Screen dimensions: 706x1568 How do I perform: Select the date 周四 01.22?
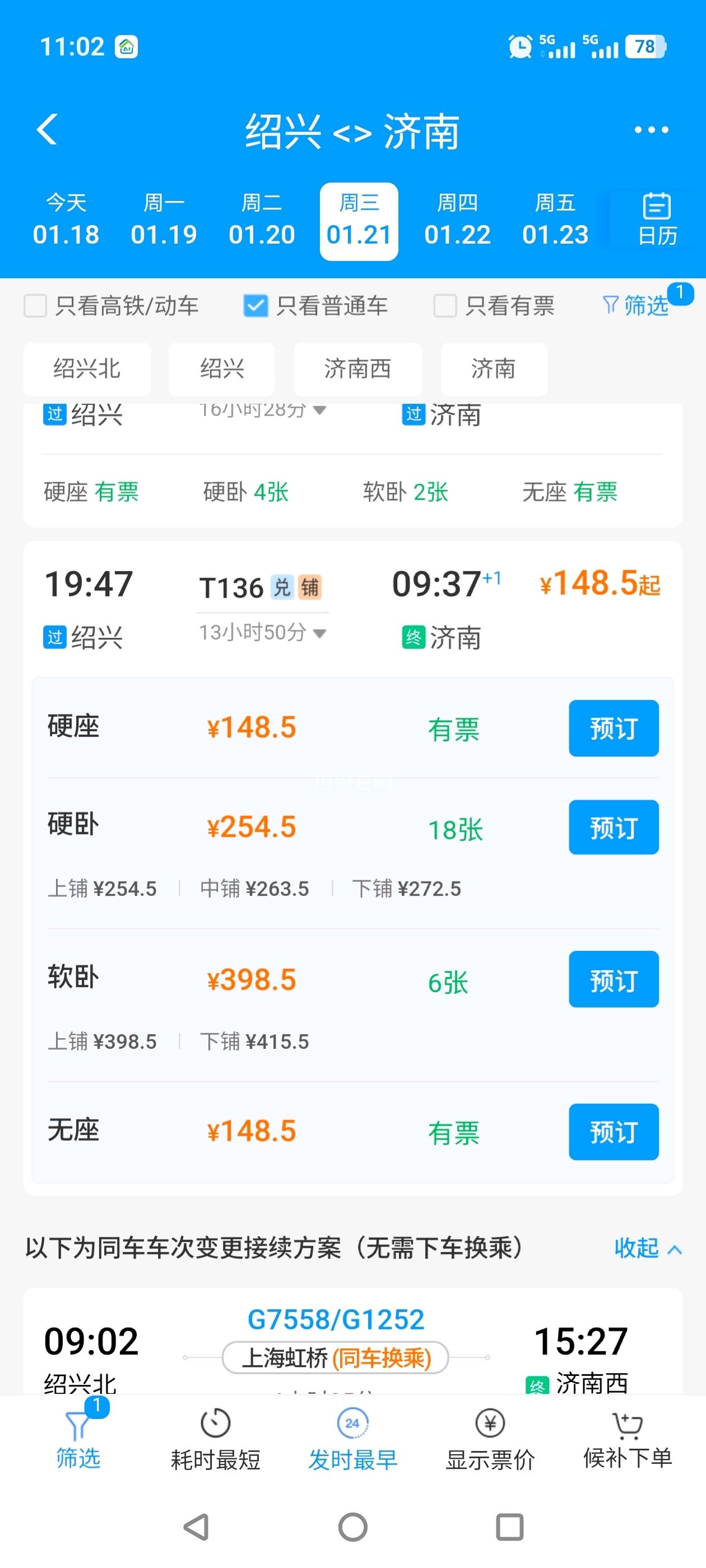[457, 220]
